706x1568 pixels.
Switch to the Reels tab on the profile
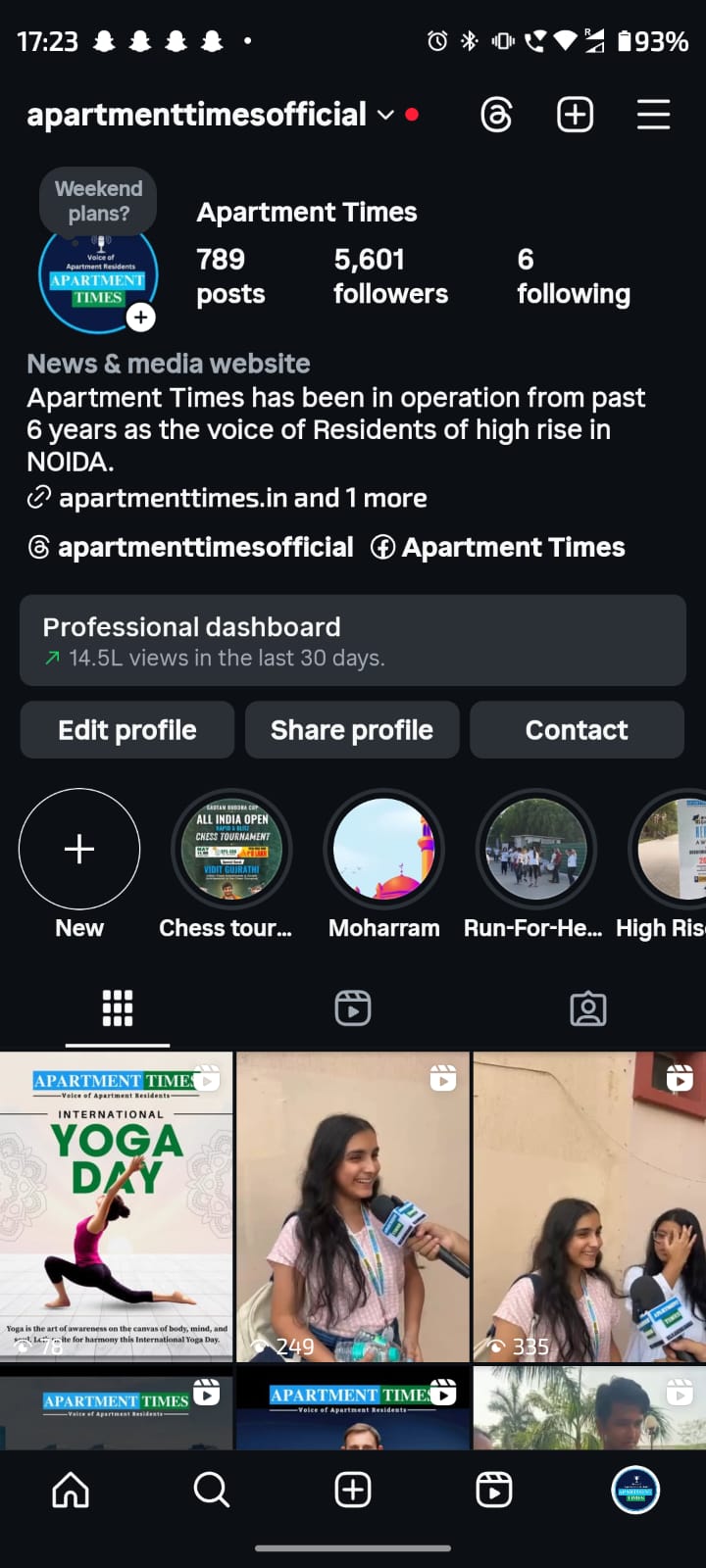(x=353, y=1007)
